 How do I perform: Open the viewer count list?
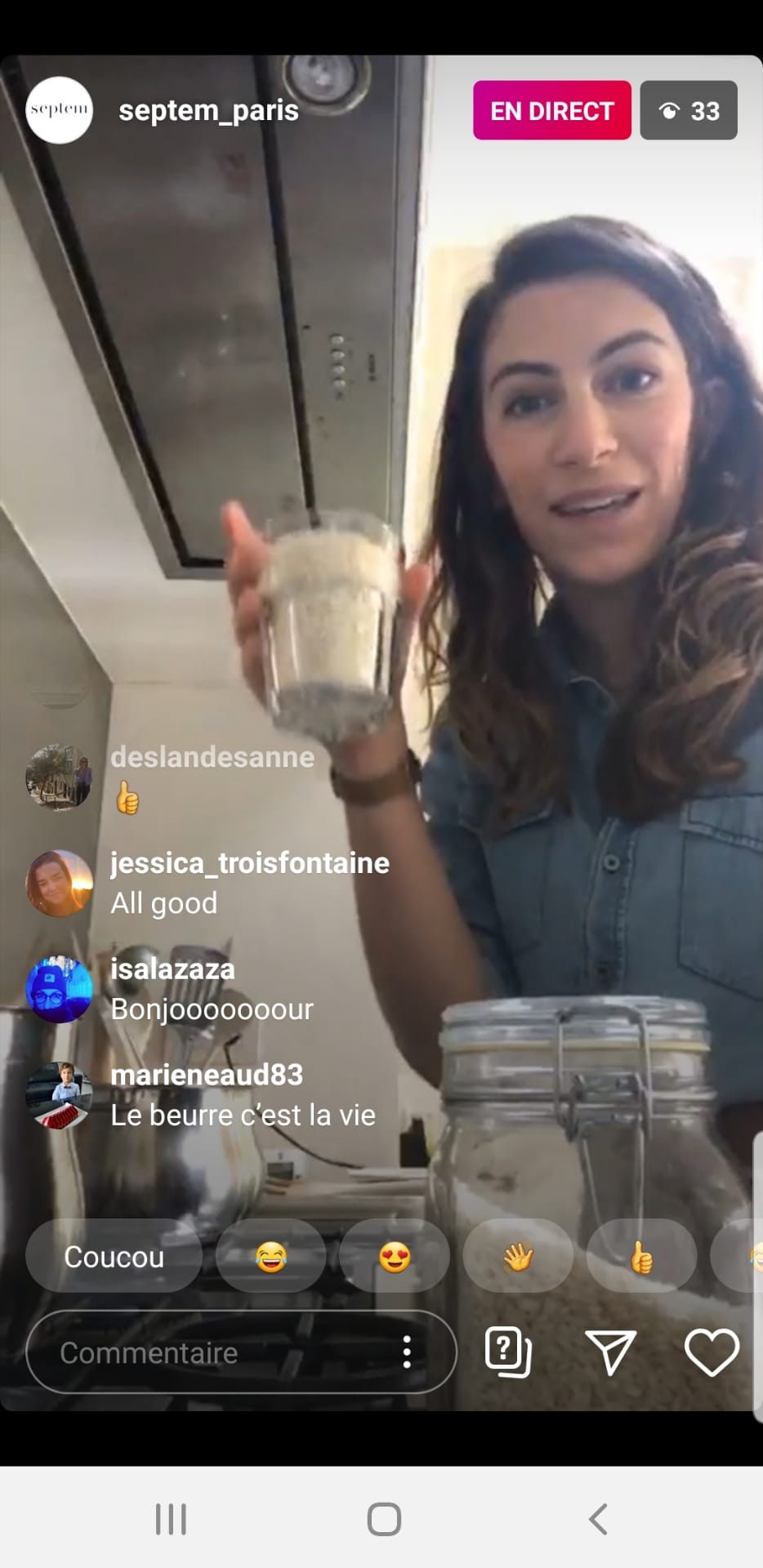688,110
